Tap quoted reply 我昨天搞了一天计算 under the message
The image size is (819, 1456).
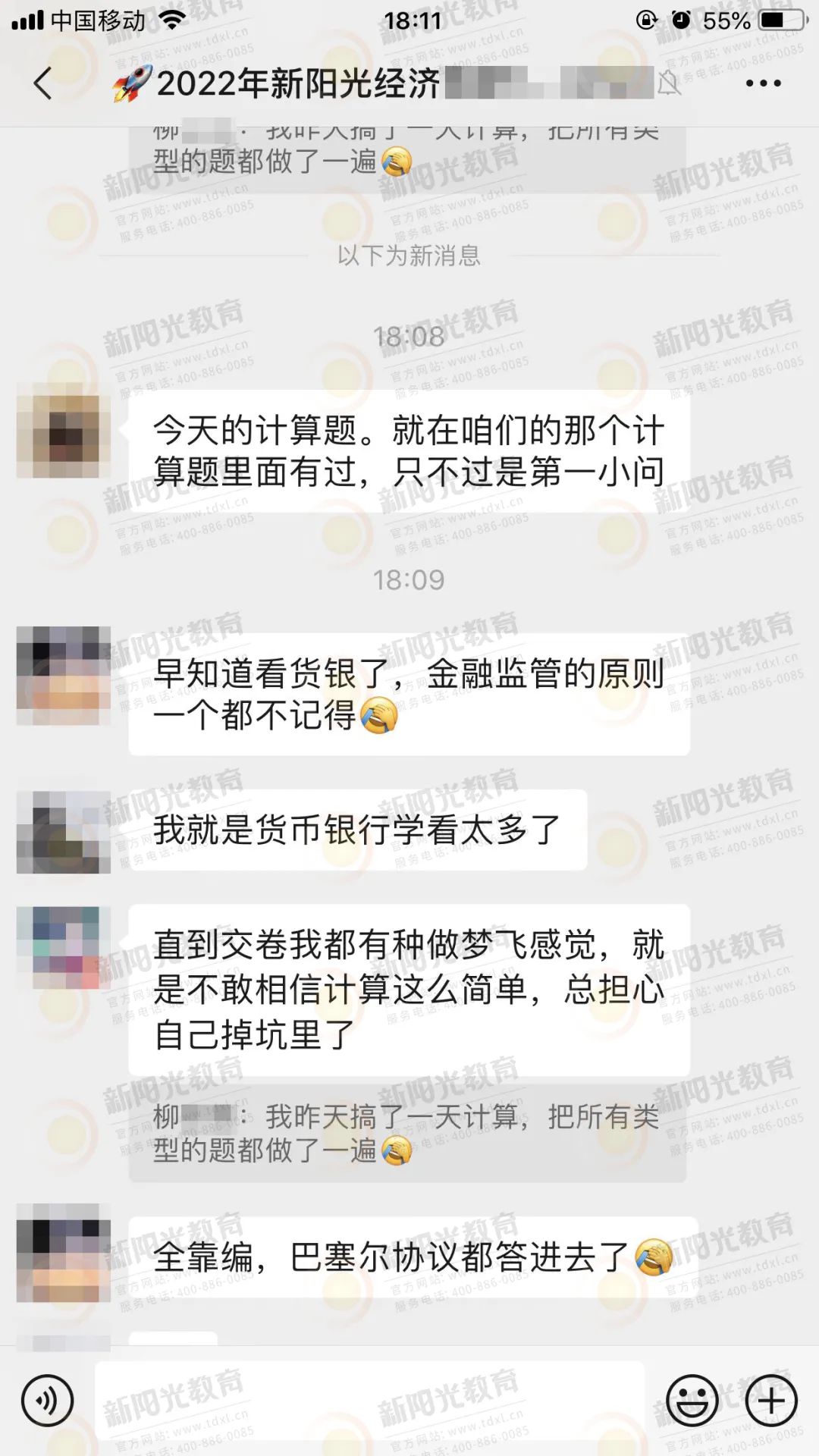click(x=407, y=1133)
